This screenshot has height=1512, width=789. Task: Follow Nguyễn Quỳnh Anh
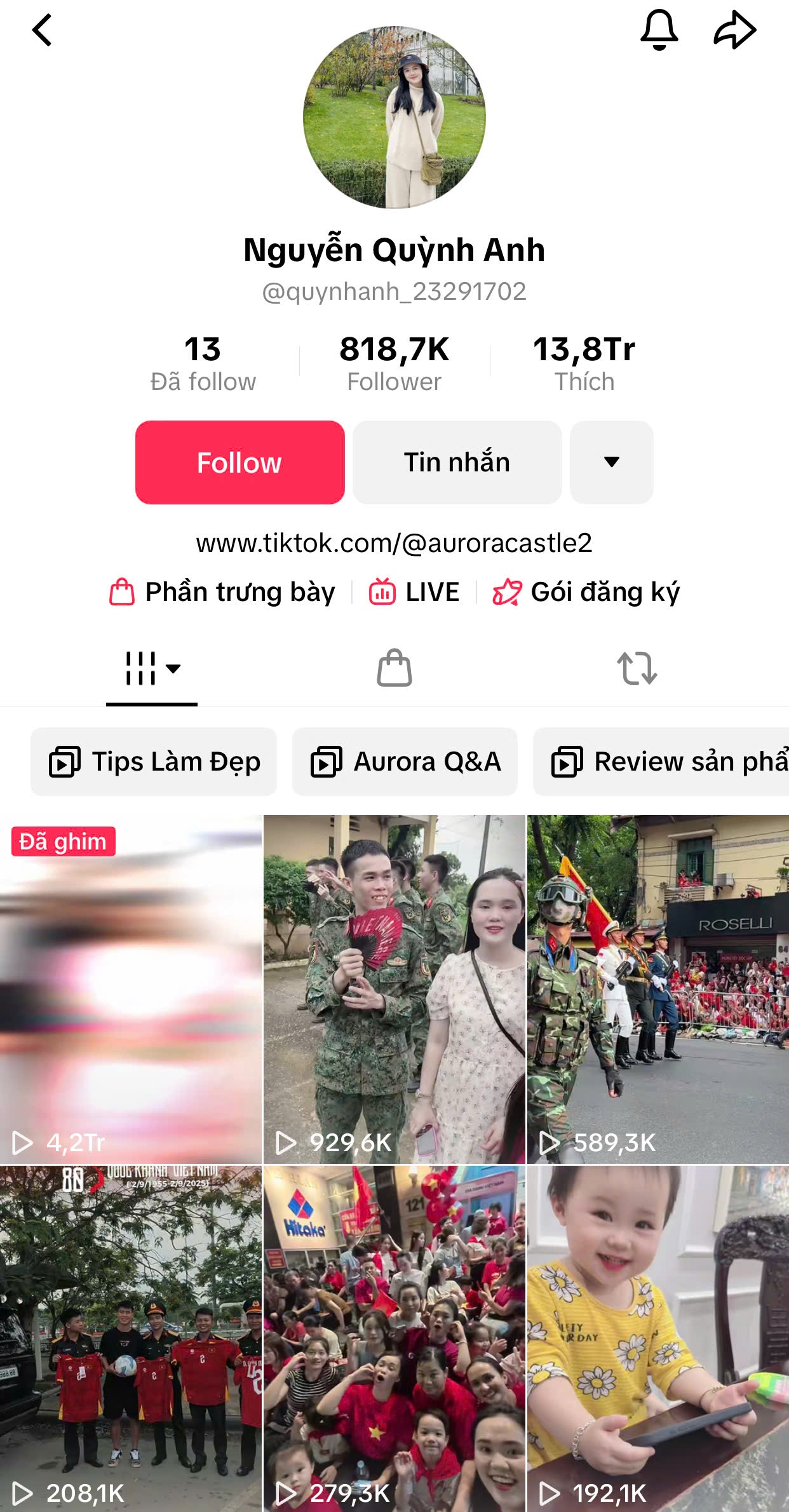tap(239, 462)
